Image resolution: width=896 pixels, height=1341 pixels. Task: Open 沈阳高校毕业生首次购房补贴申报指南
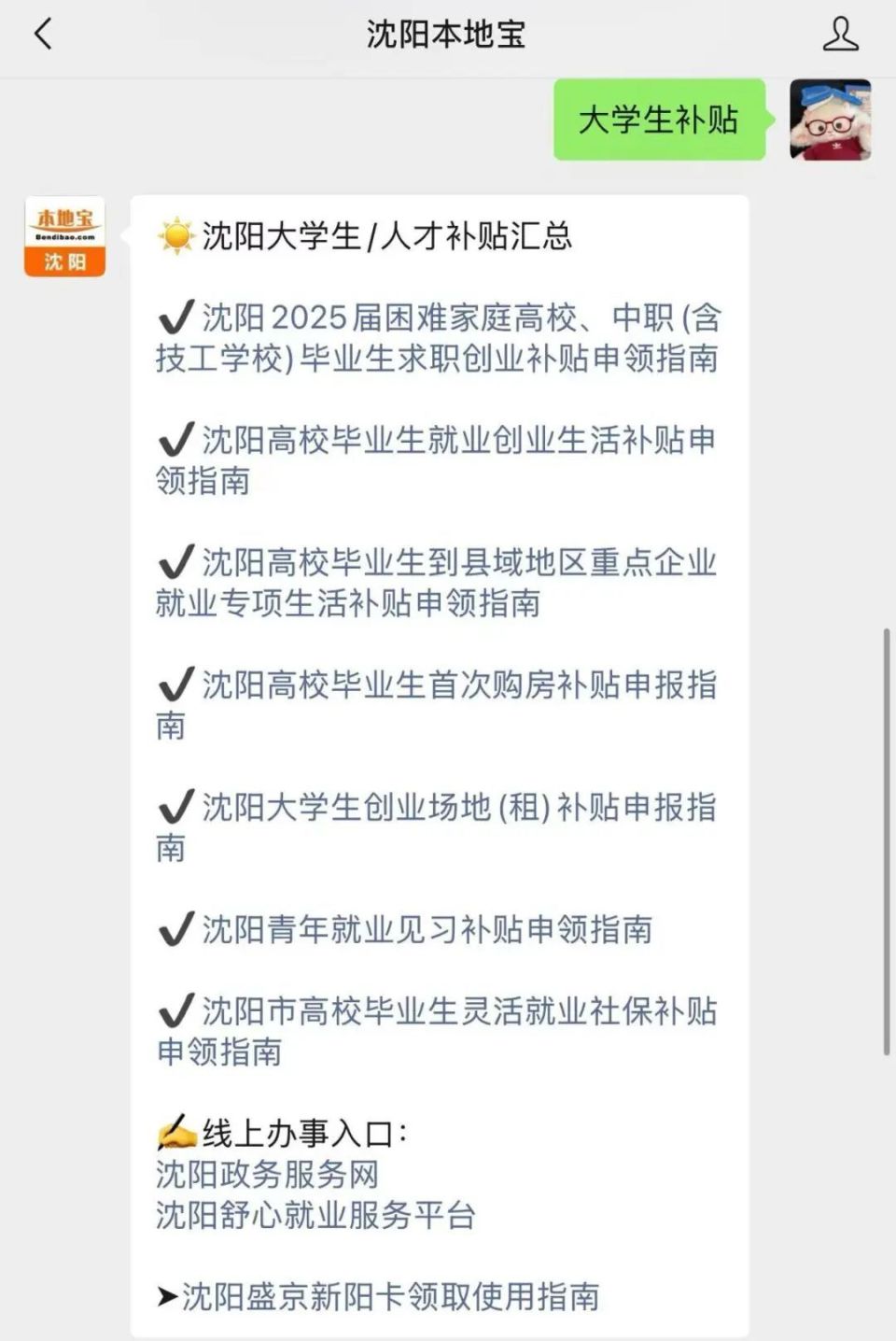[439, 707]
